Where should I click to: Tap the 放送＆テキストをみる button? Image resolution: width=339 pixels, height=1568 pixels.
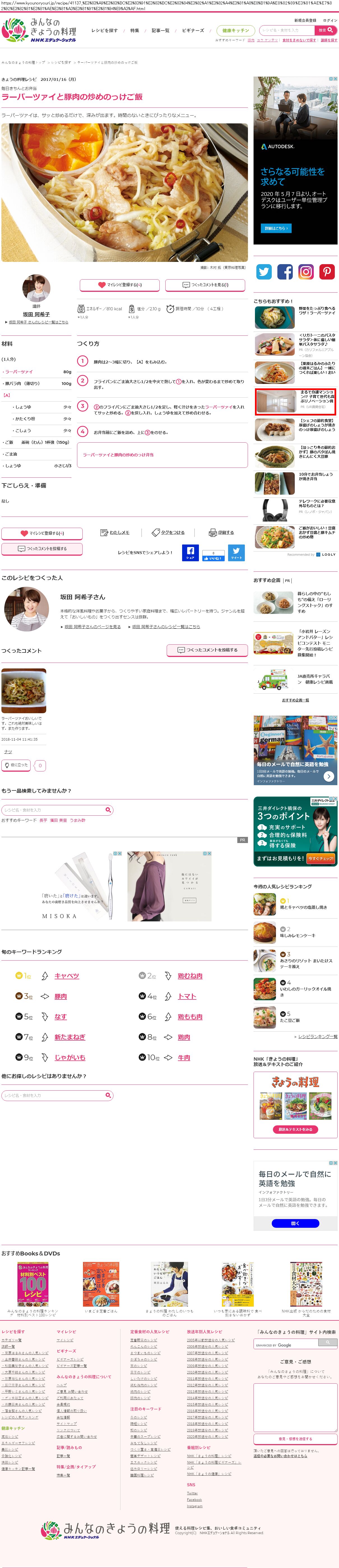pos(295,1129)
